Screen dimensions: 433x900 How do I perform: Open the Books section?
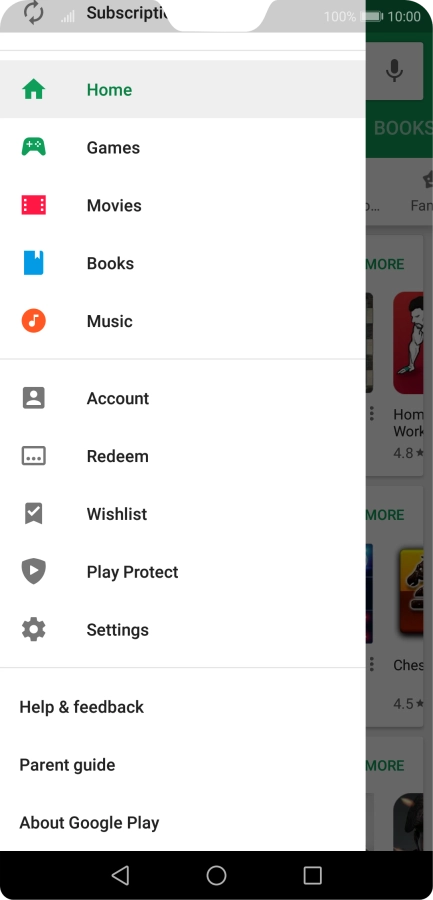(x=183, y=263)
